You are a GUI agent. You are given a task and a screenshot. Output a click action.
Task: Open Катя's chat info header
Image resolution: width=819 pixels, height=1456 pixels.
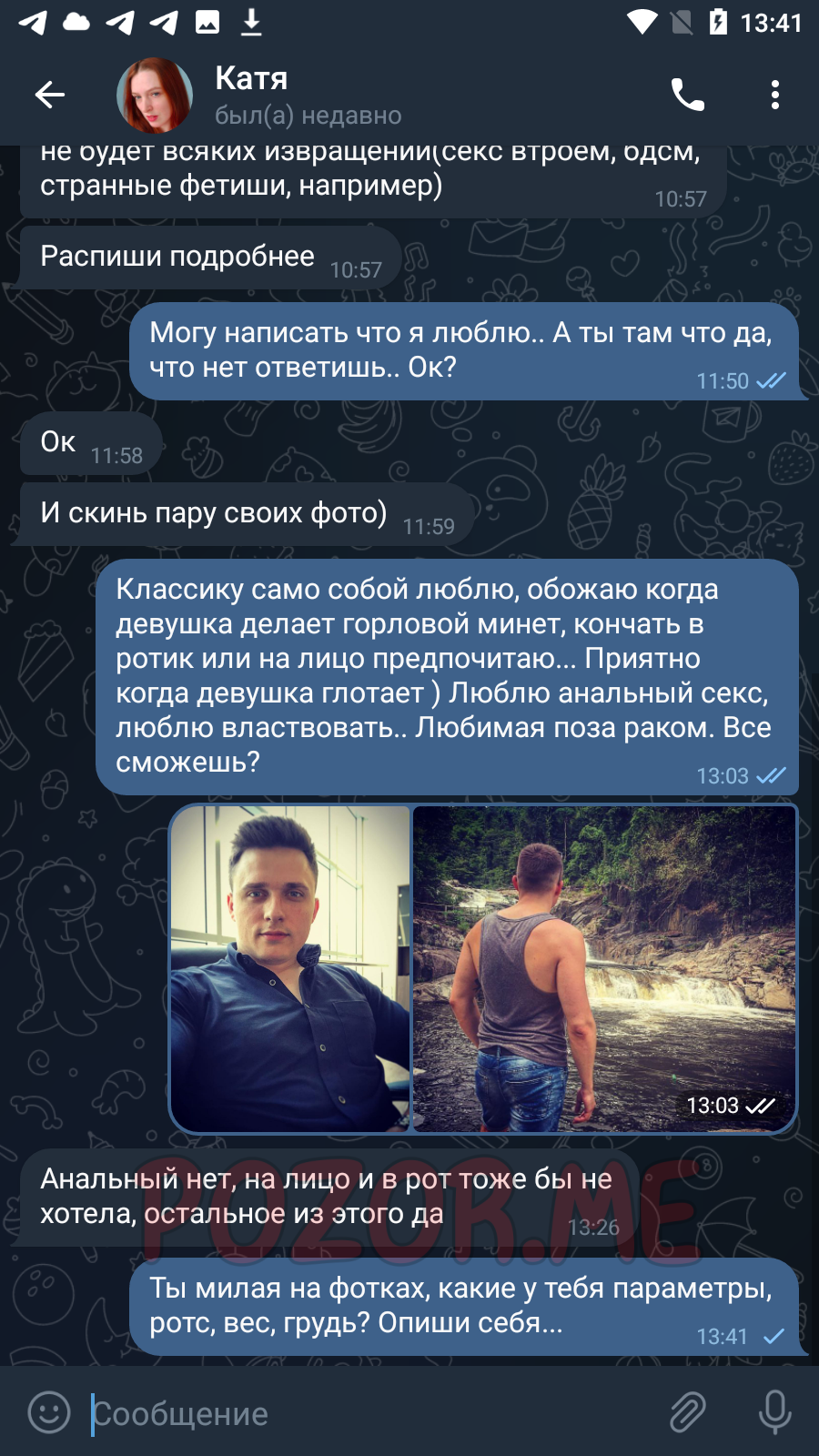pyautogui.click(x=308, y=95)
